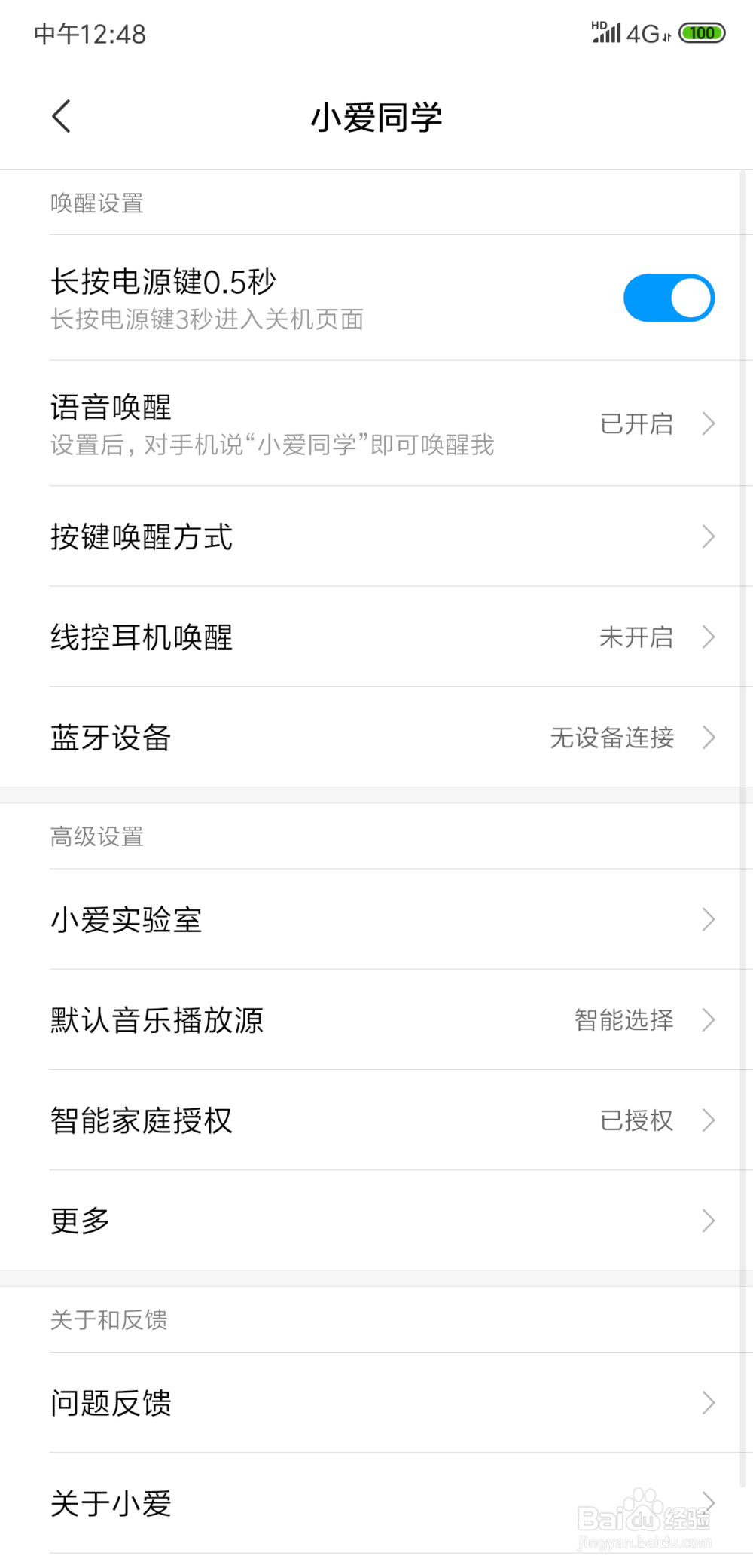Image resolution: width=753 pixels, height=1568 pixels.
Task: Open 智能家庭授权 authorization settings
Action: click(376, 1121)
